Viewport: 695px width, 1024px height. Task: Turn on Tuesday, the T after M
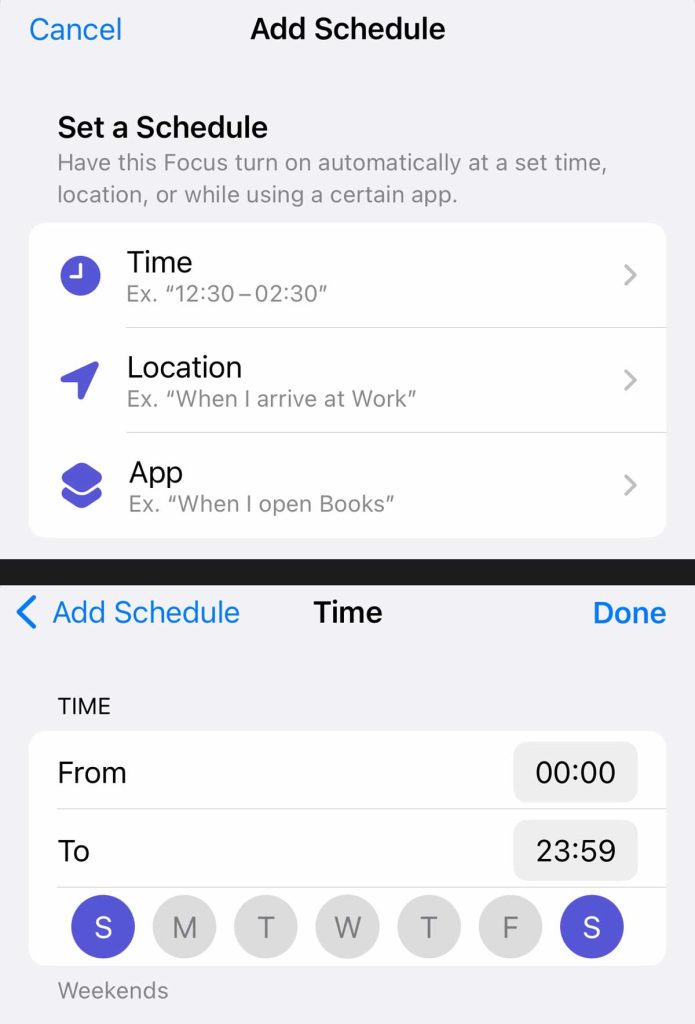pos(266,927)
